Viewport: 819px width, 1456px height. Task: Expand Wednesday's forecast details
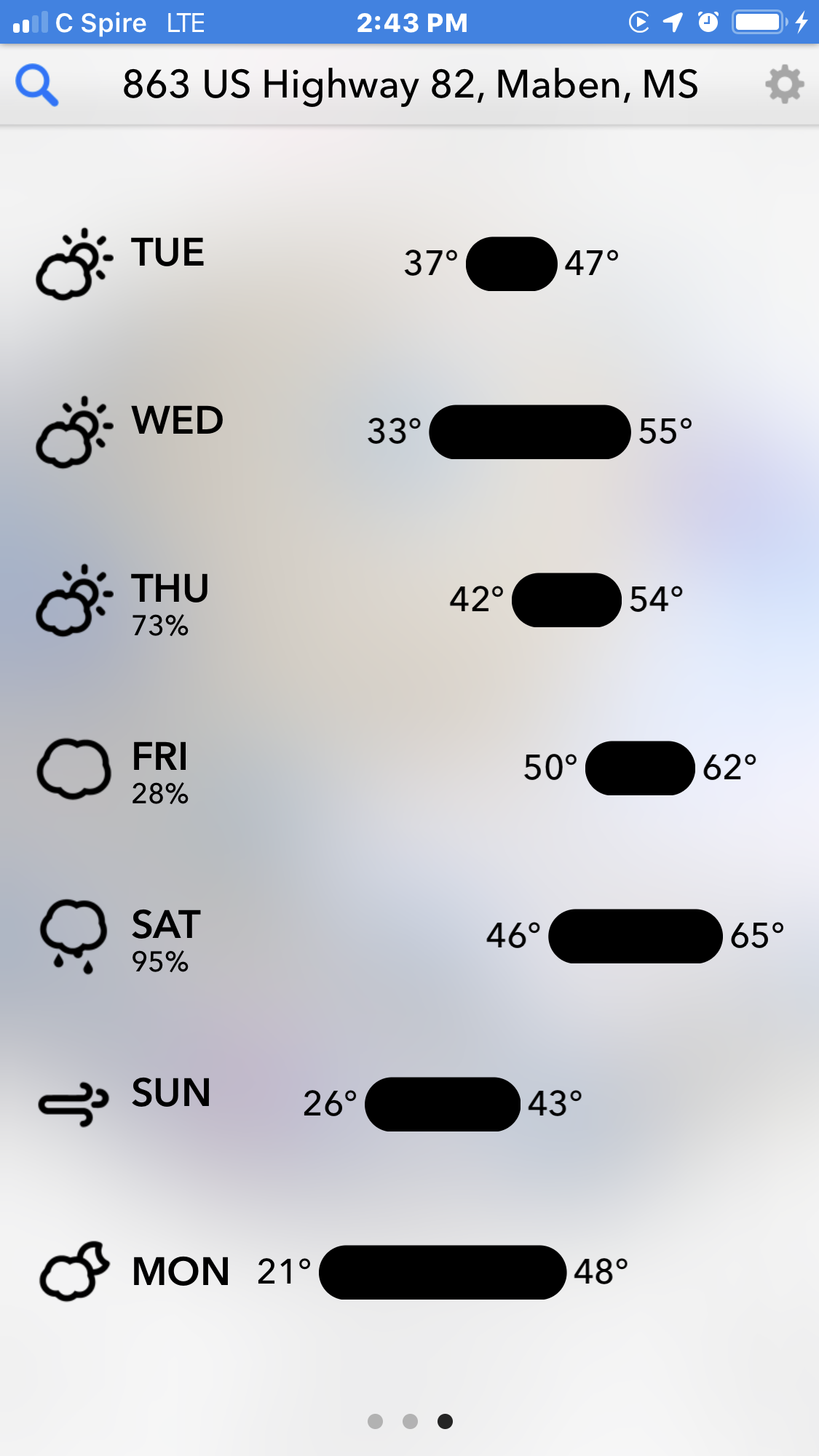tap(409, 431)
